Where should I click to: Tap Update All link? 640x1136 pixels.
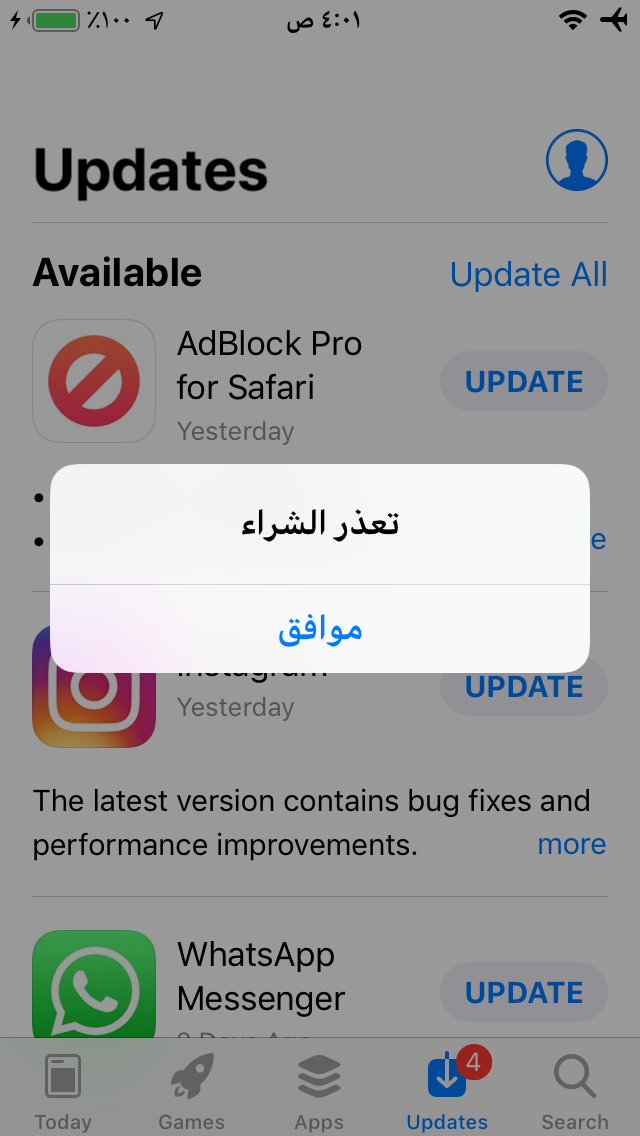click(528, 275)
